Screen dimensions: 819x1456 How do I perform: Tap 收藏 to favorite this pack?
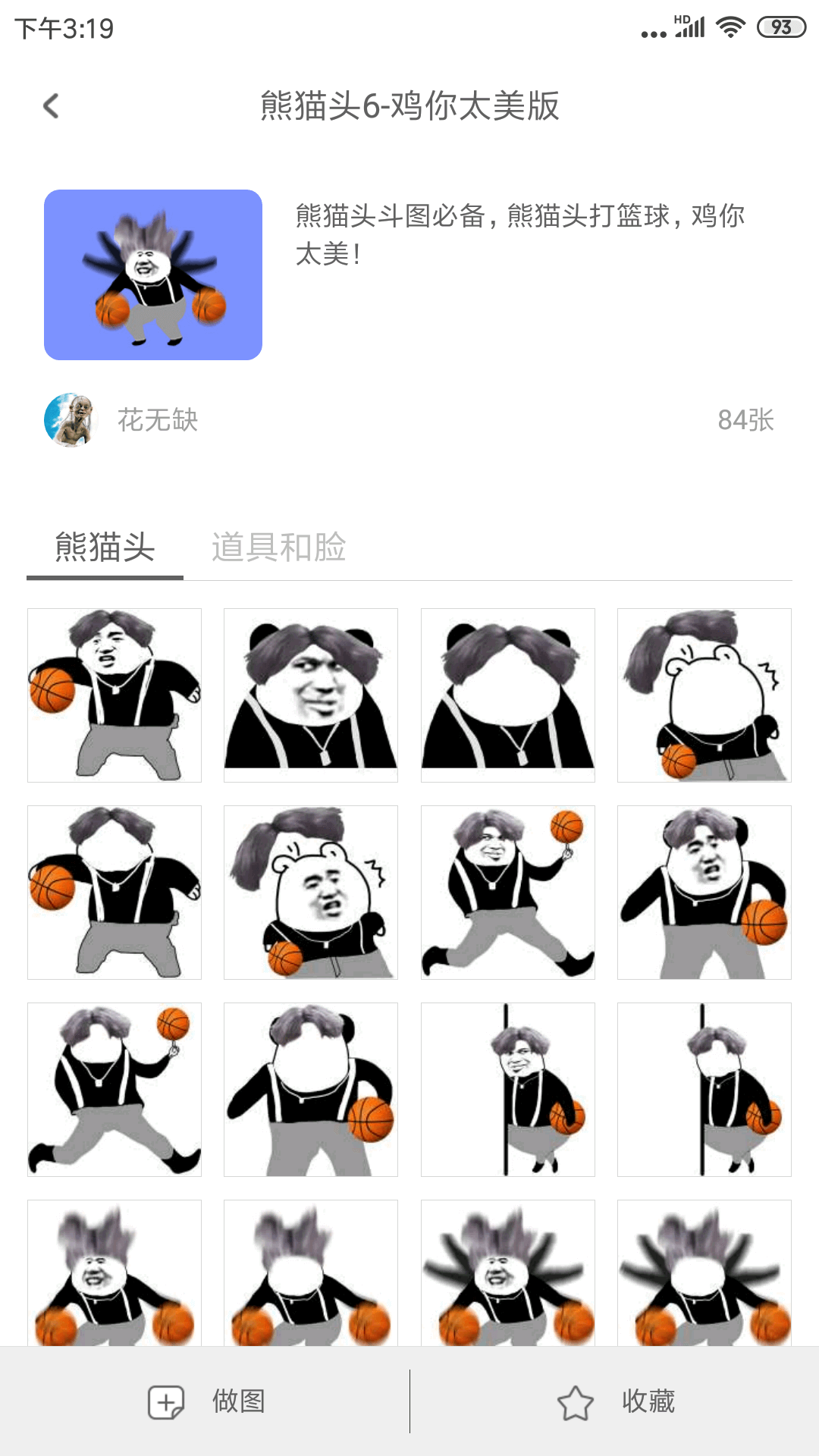click(615, 1401)
